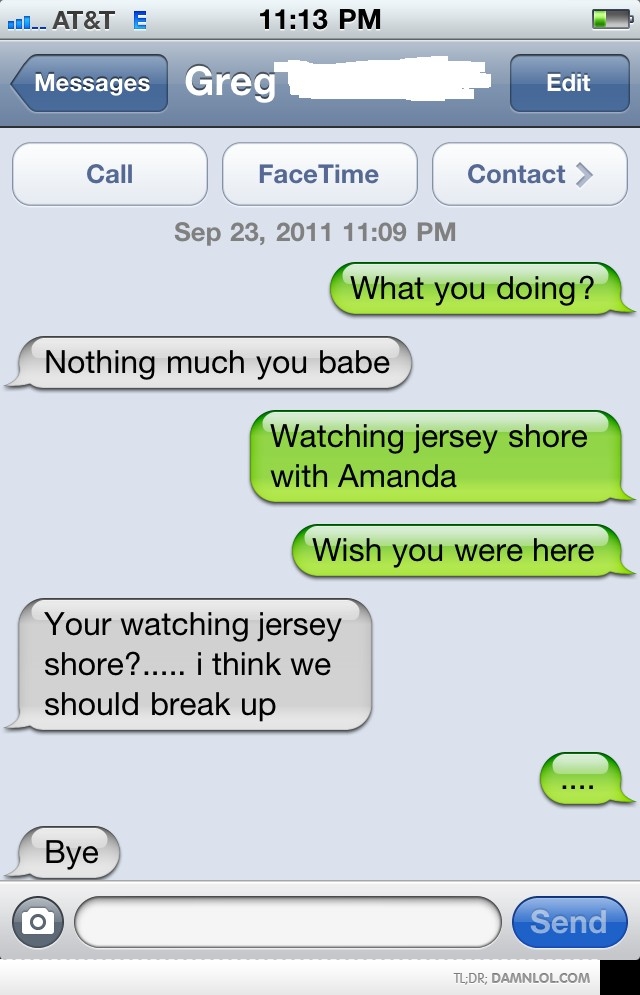
Task: Open the camera attachment icon
Action: (38, 921)
